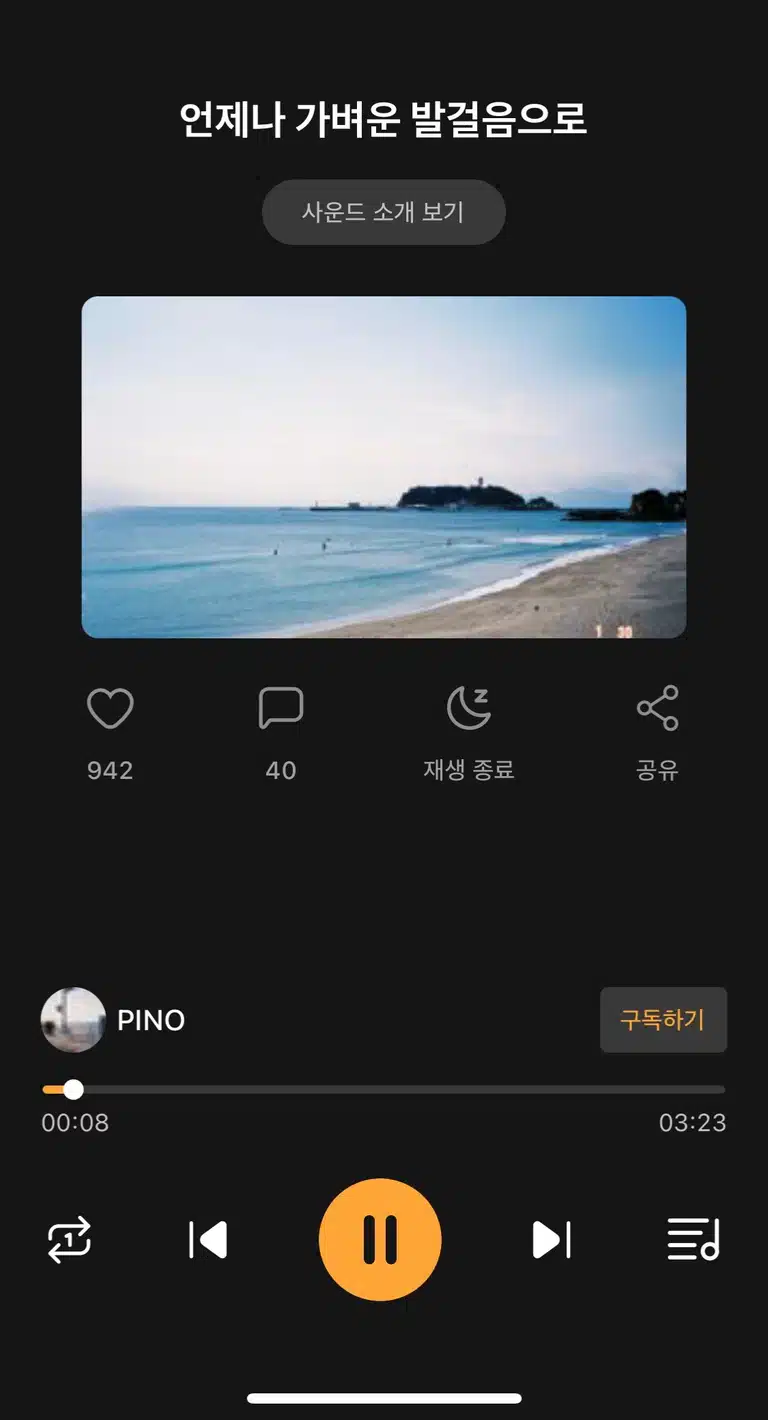
Task: Subscribe with the 구독하기 button
Action: [663, 1020]
